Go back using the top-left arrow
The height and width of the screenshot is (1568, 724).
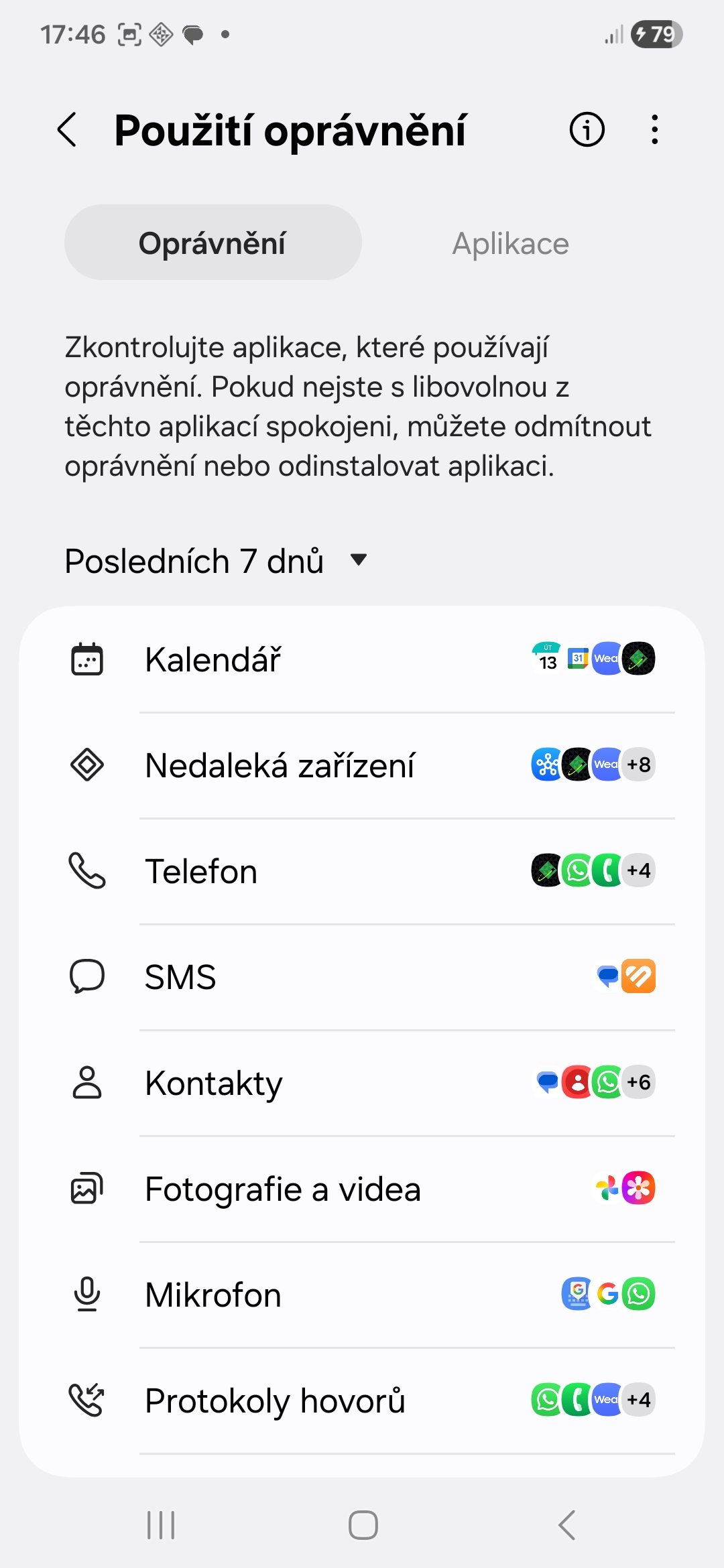click(x=67, y=129)
